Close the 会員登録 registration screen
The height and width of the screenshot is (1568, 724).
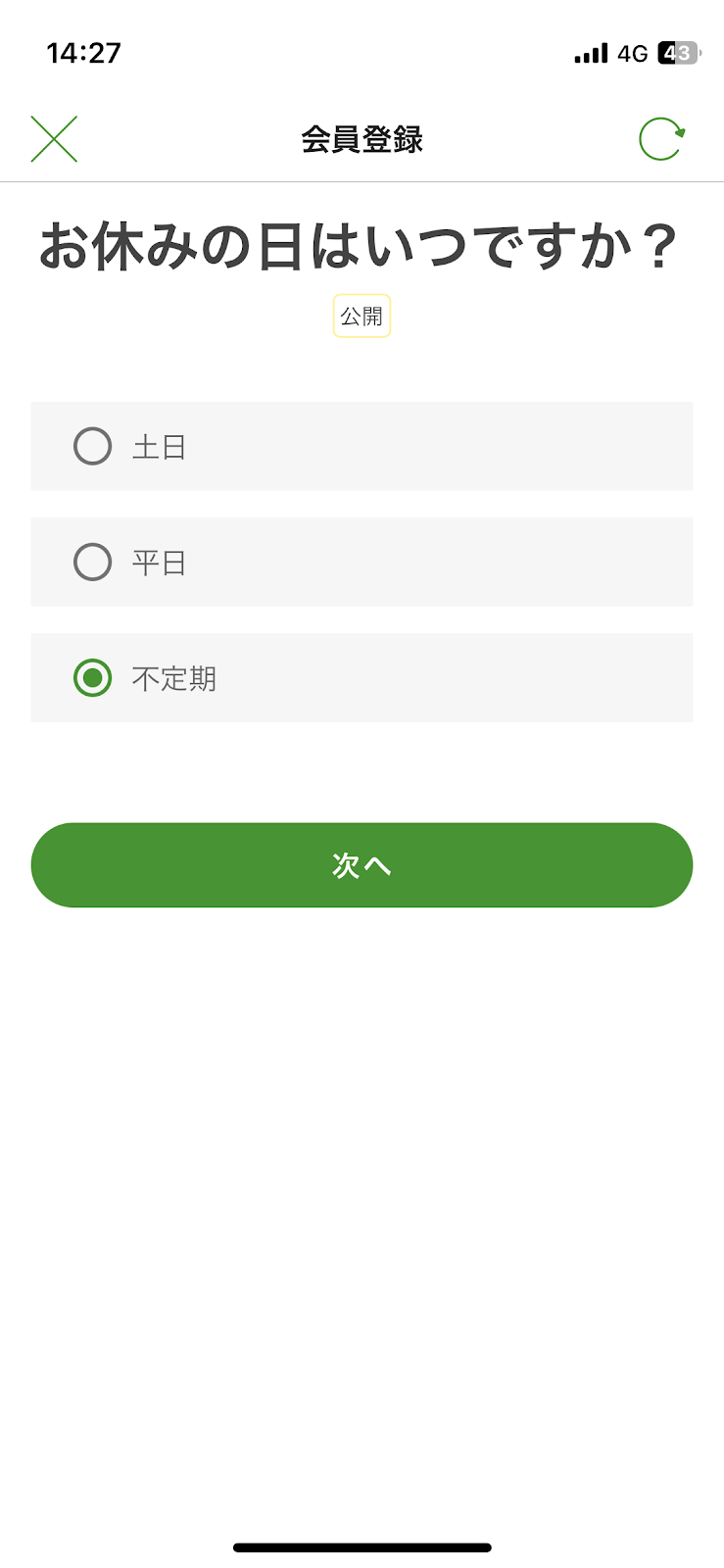[x=54, y=139]
